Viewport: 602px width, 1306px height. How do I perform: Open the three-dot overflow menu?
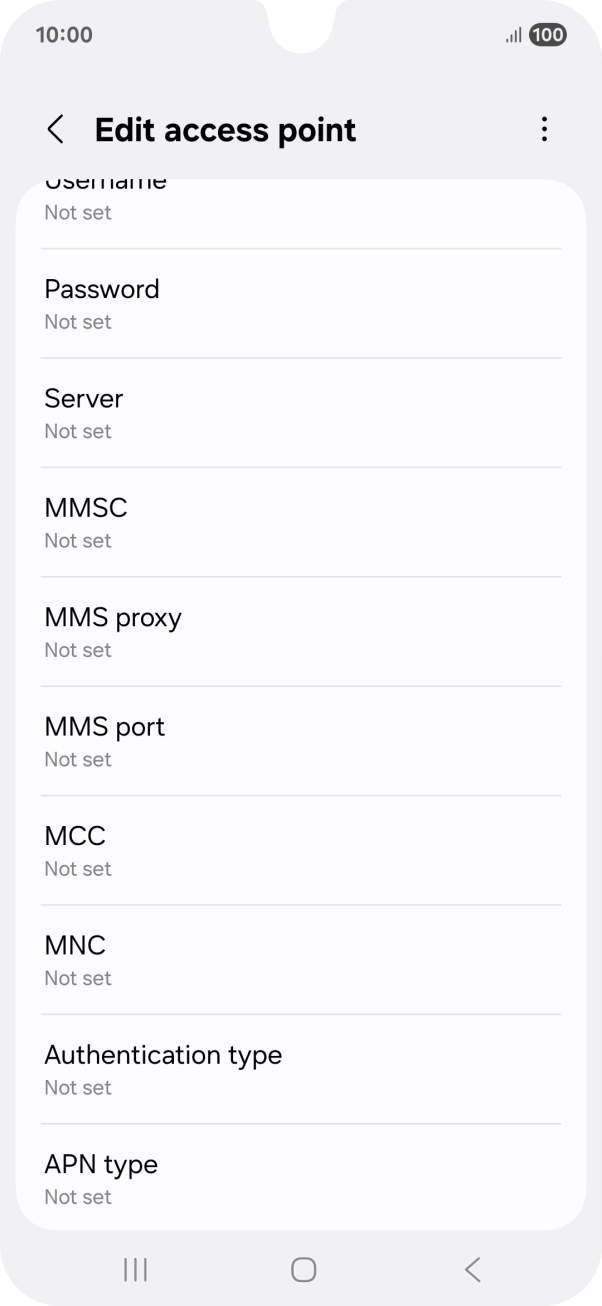tap(544, 129)
